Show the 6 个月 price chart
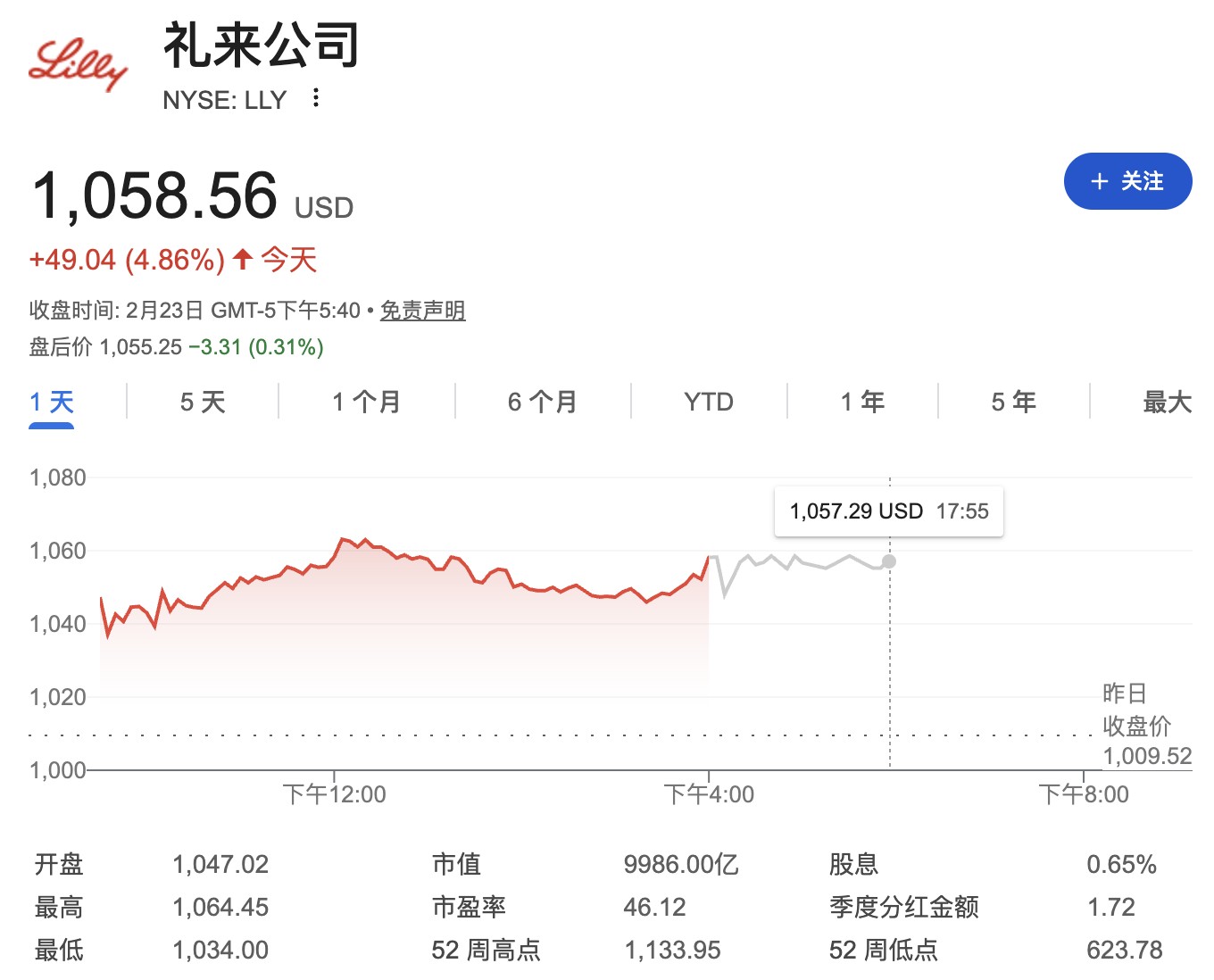 coord(542,403)
